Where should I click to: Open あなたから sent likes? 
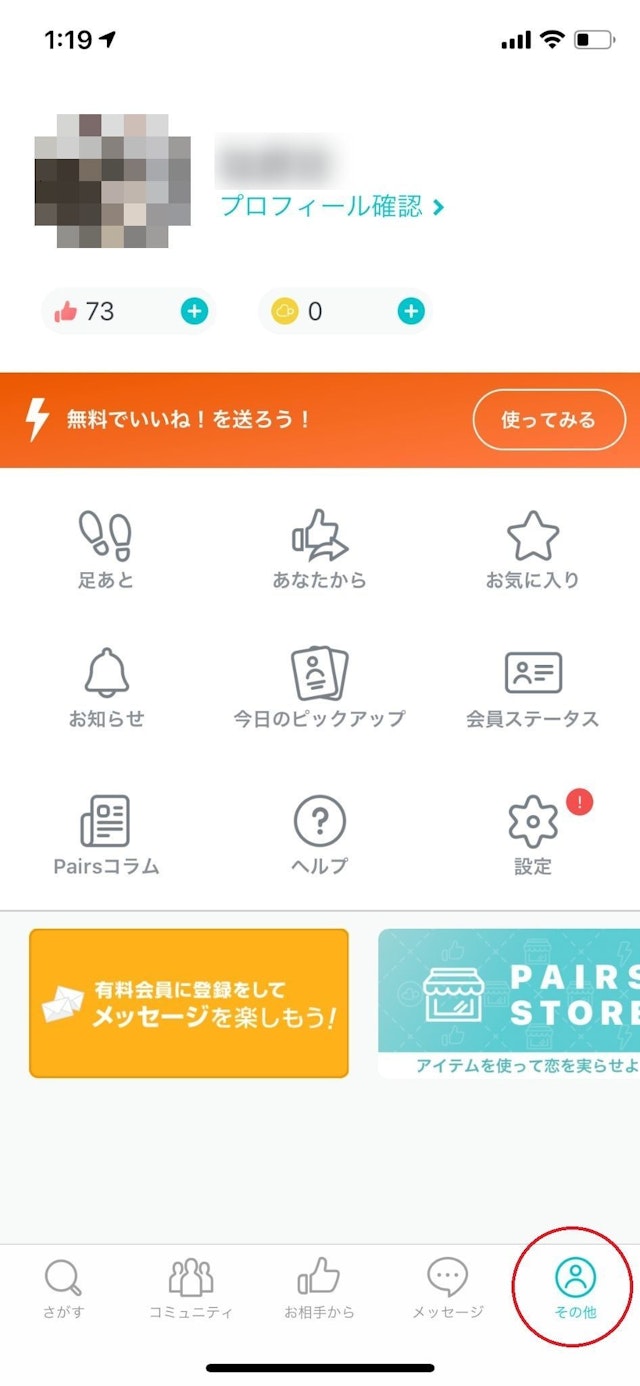[x=319, y=549]
